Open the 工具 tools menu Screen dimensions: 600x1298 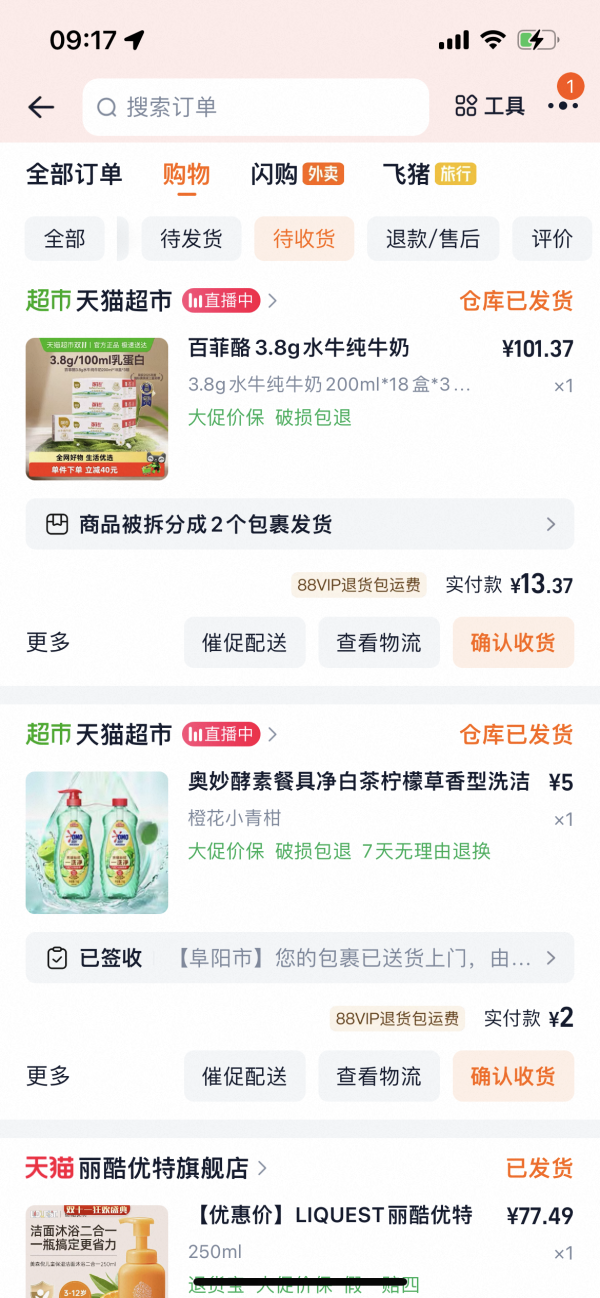coord(490,106)
